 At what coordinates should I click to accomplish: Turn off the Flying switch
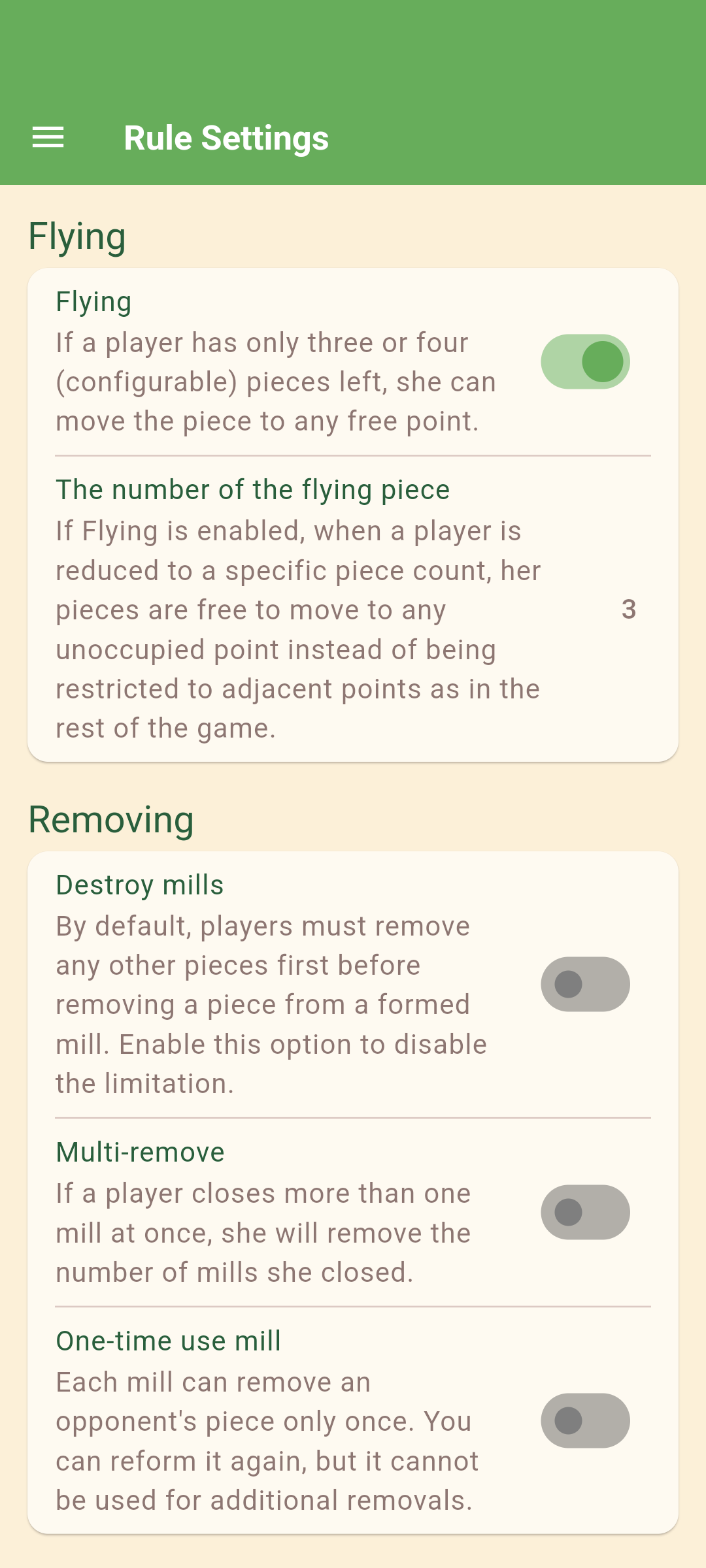585,362
